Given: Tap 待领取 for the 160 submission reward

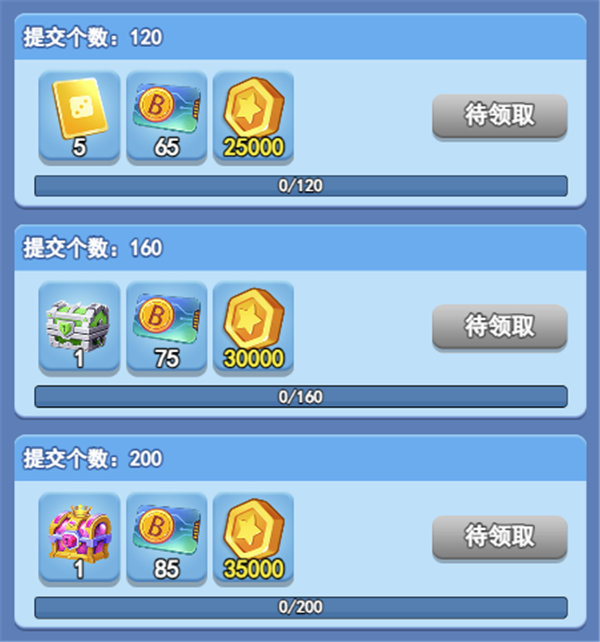Looking at the screenshot, I should (499, 326).
